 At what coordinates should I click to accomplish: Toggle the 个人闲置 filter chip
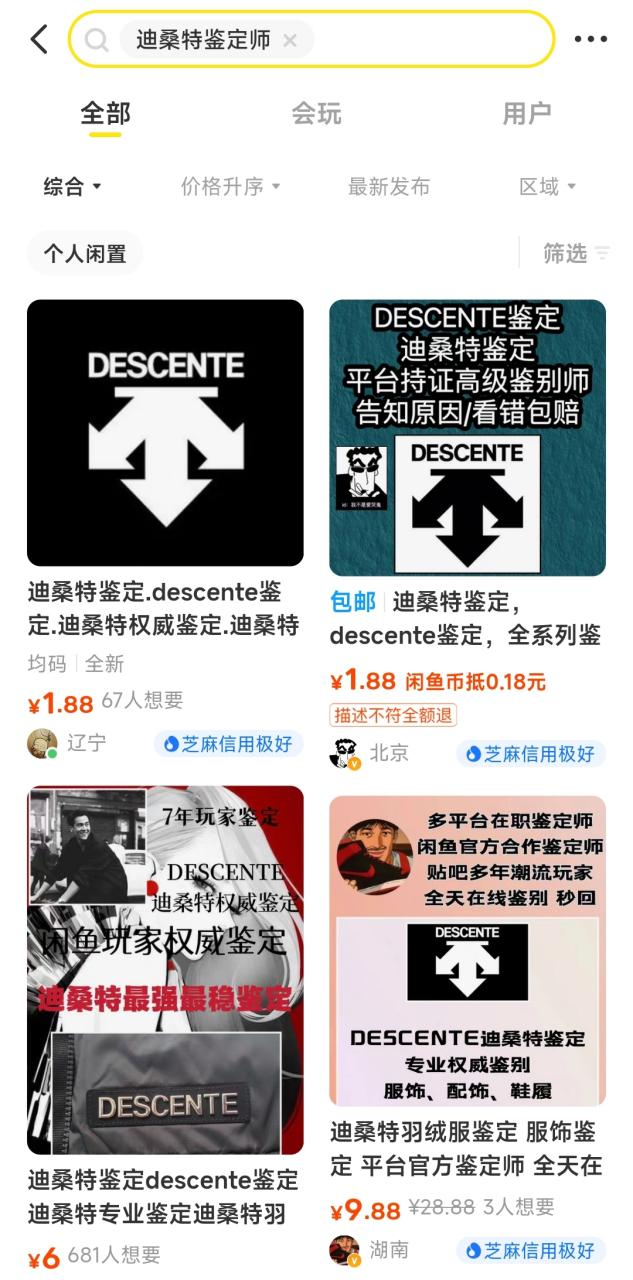(85, 254)
